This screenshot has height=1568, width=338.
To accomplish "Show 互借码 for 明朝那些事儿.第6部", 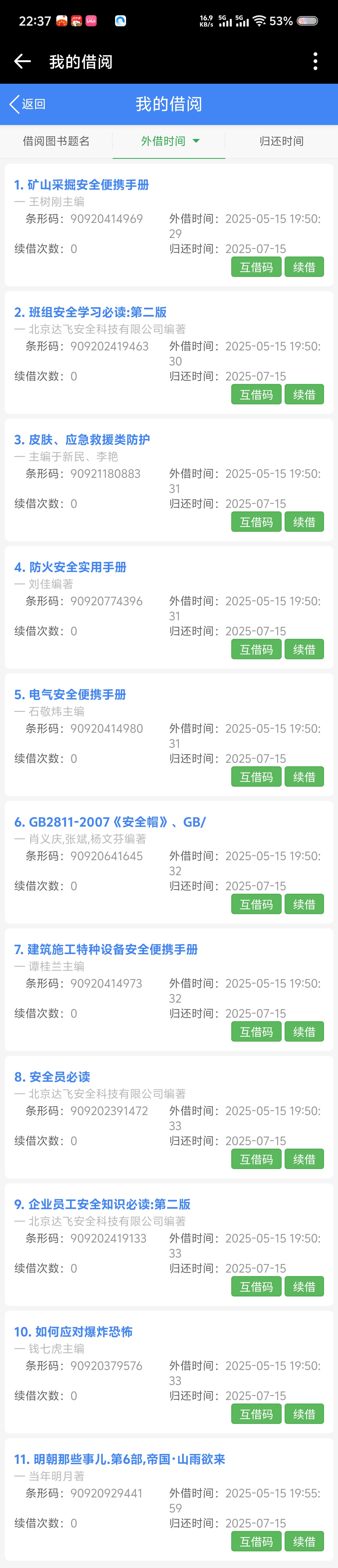I will point(256,1542).
